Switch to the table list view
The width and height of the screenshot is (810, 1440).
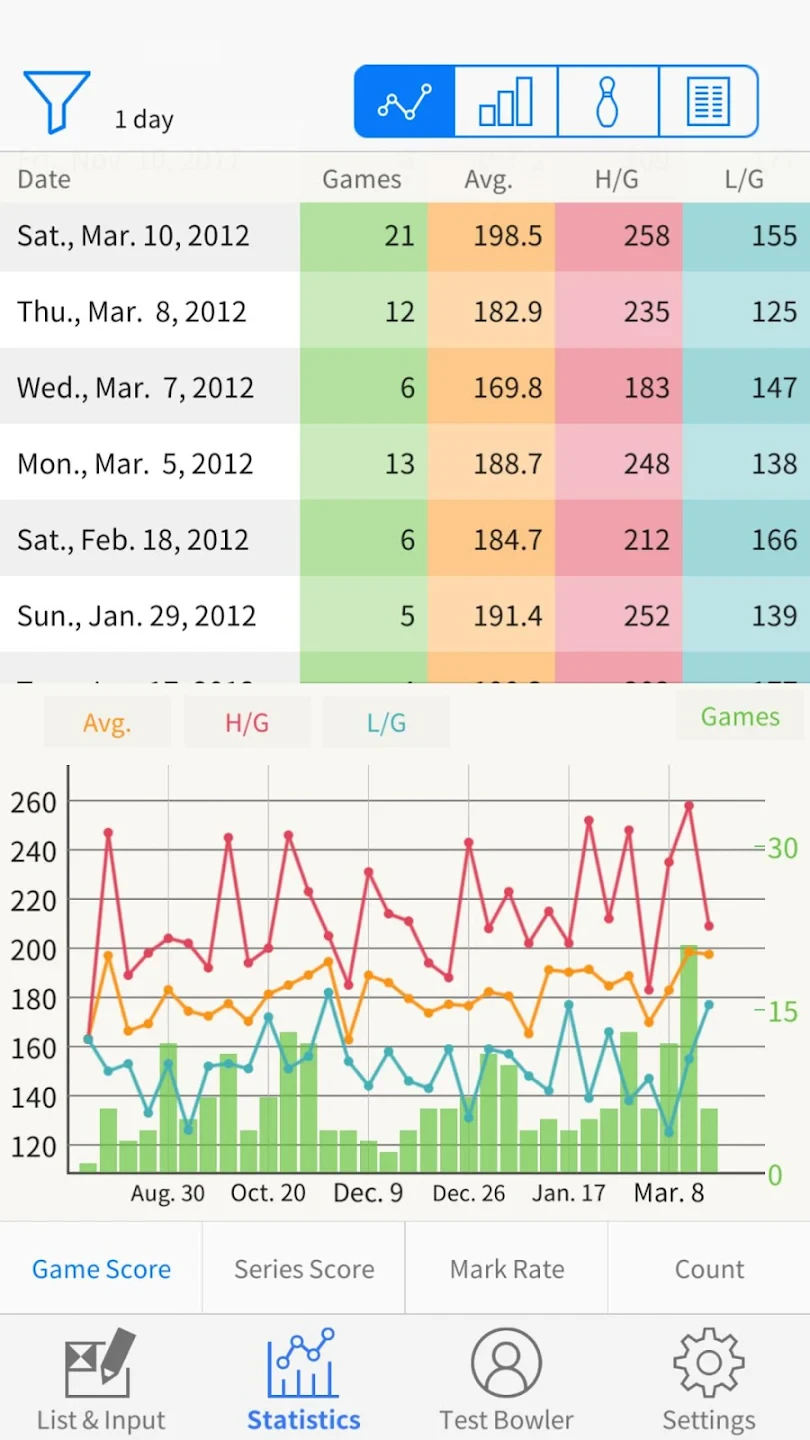[x=708, y=101]
